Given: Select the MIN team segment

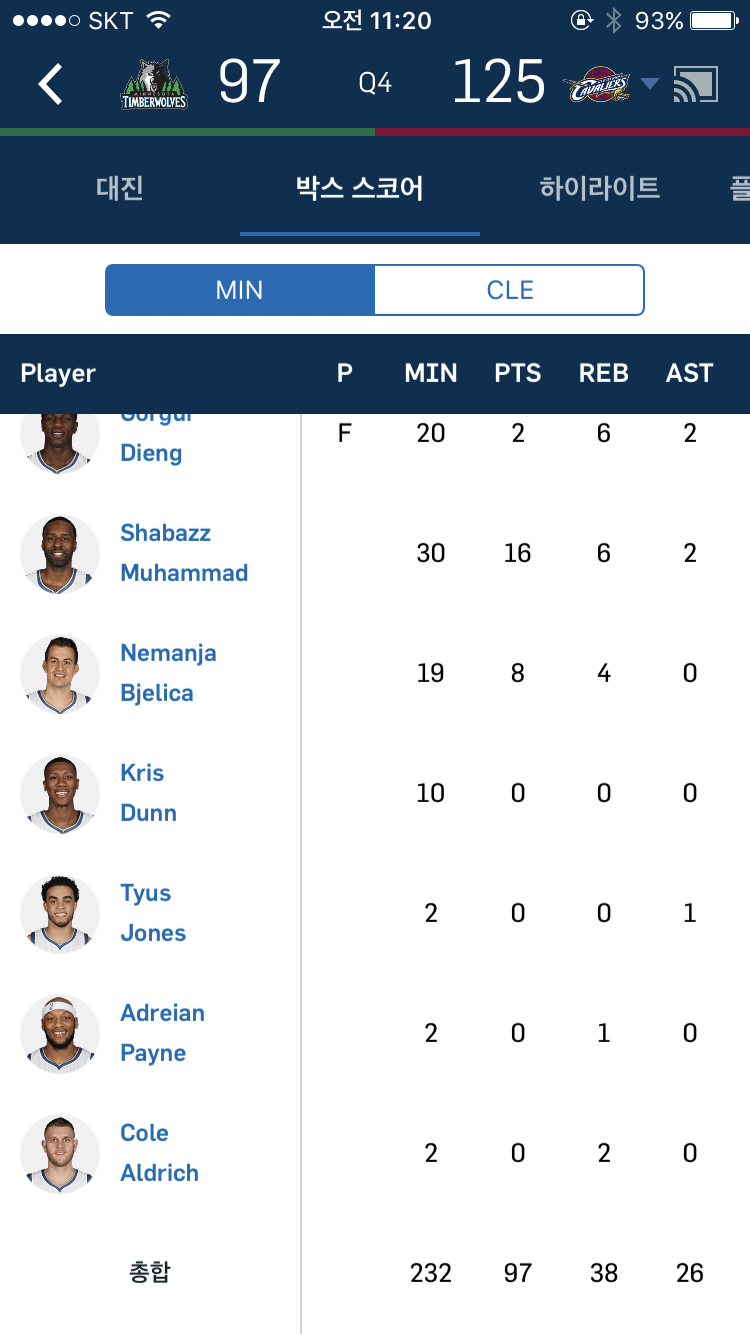Looking at the screenshot, I should (x=240, y=290).
